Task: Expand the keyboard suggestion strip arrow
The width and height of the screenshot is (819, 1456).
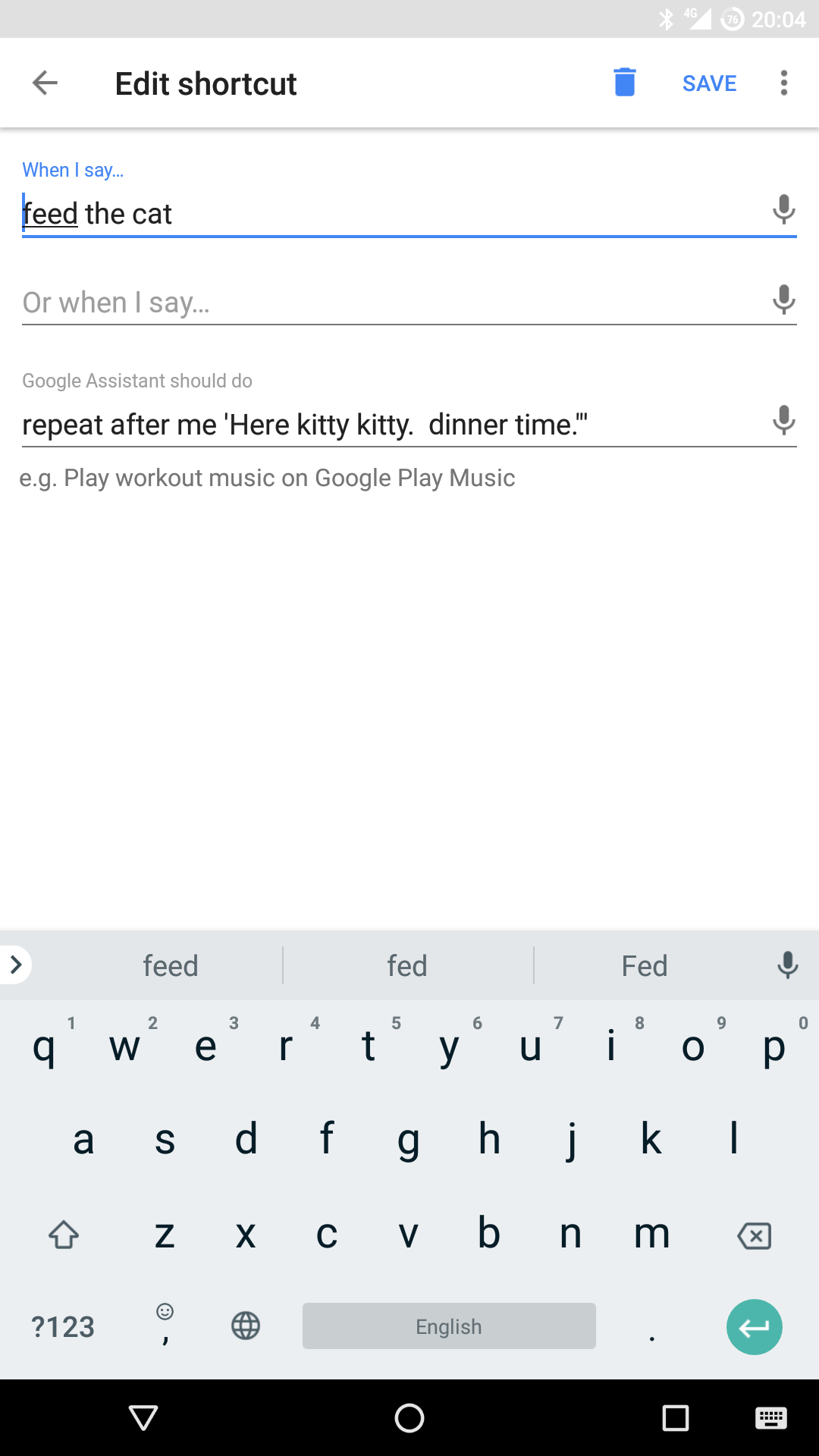Action: pyautogui.click(x=16, y=965)
